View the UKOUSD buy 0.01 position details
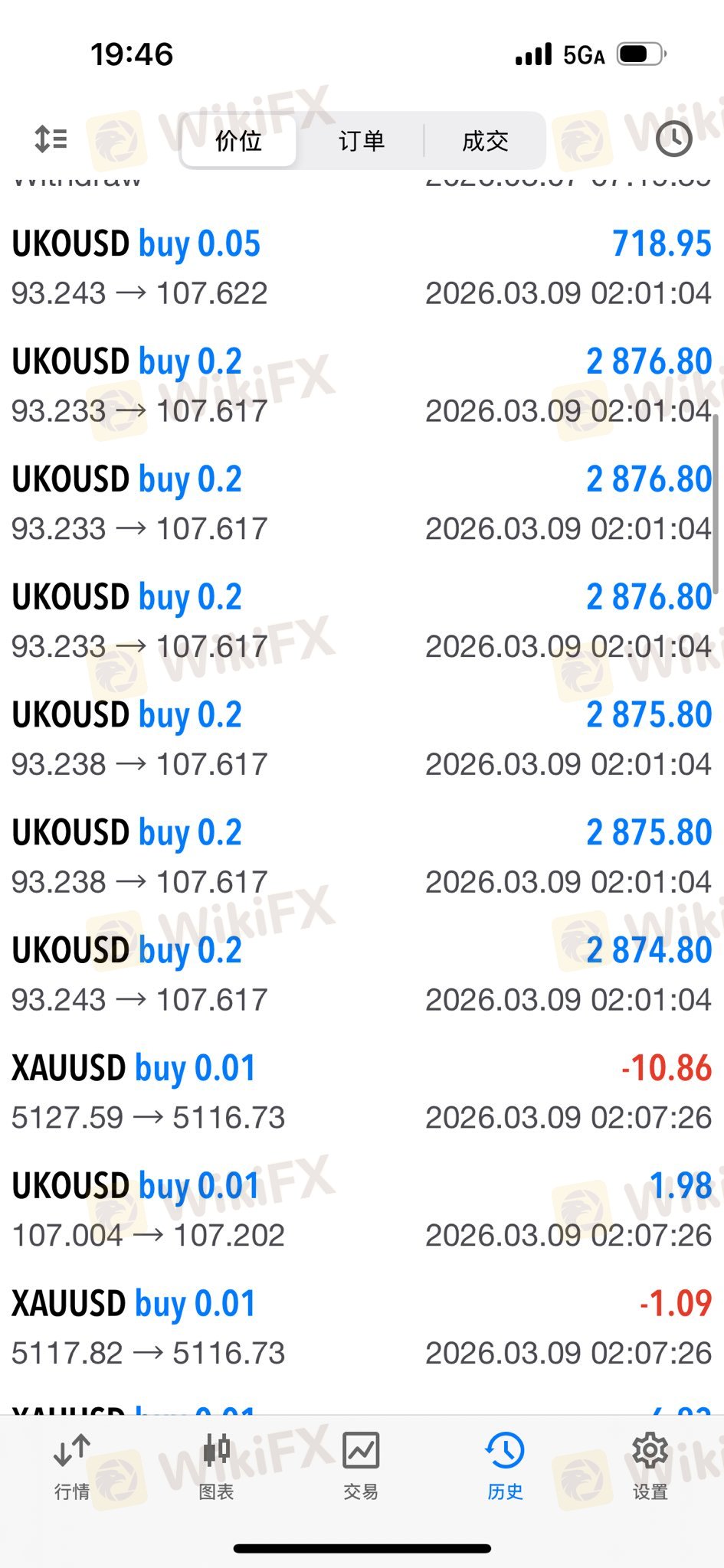 point(362,1210)
